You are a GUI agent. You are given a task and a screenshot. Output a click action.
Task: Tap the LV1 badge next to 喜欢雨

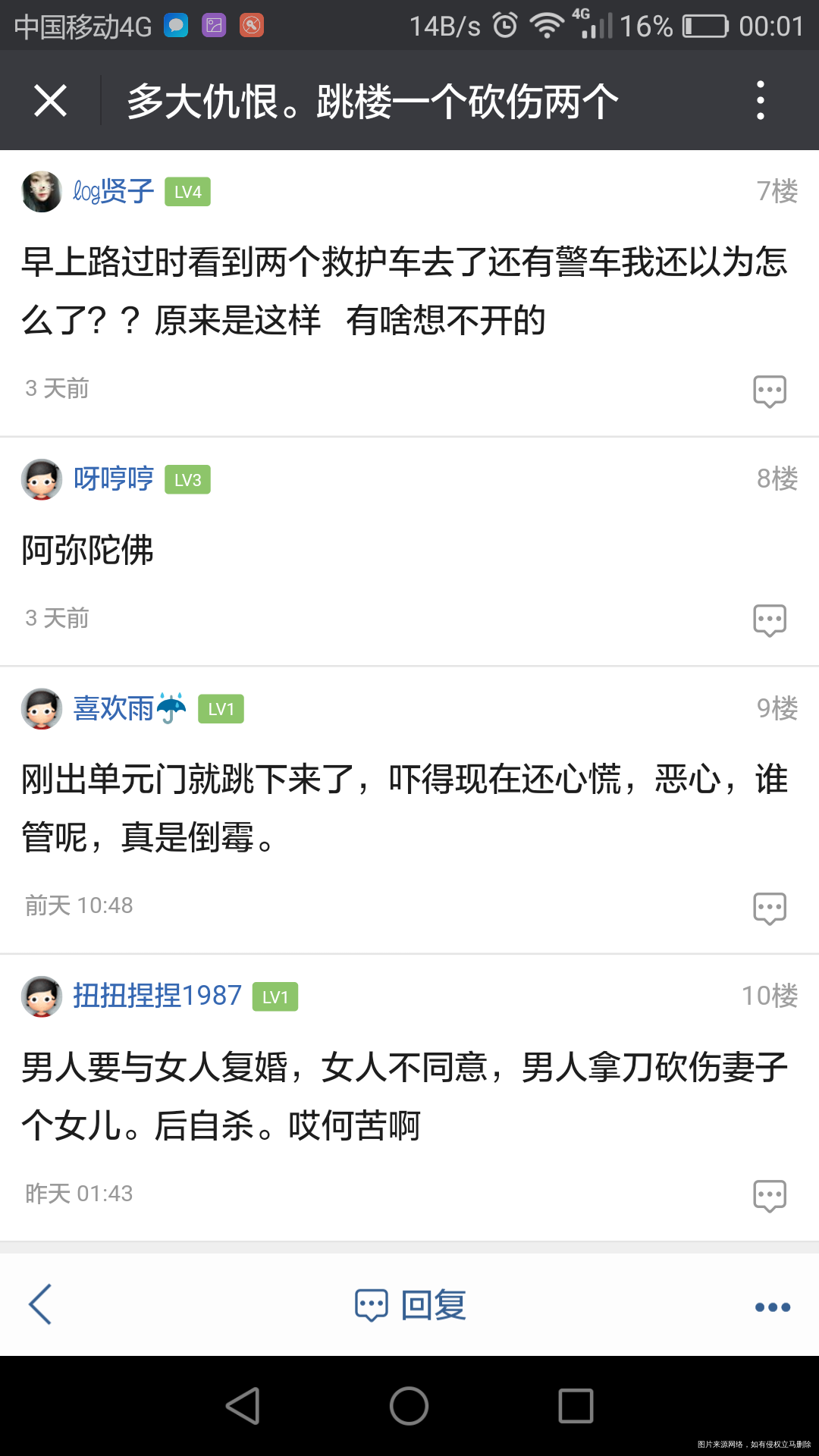point(221,709)
